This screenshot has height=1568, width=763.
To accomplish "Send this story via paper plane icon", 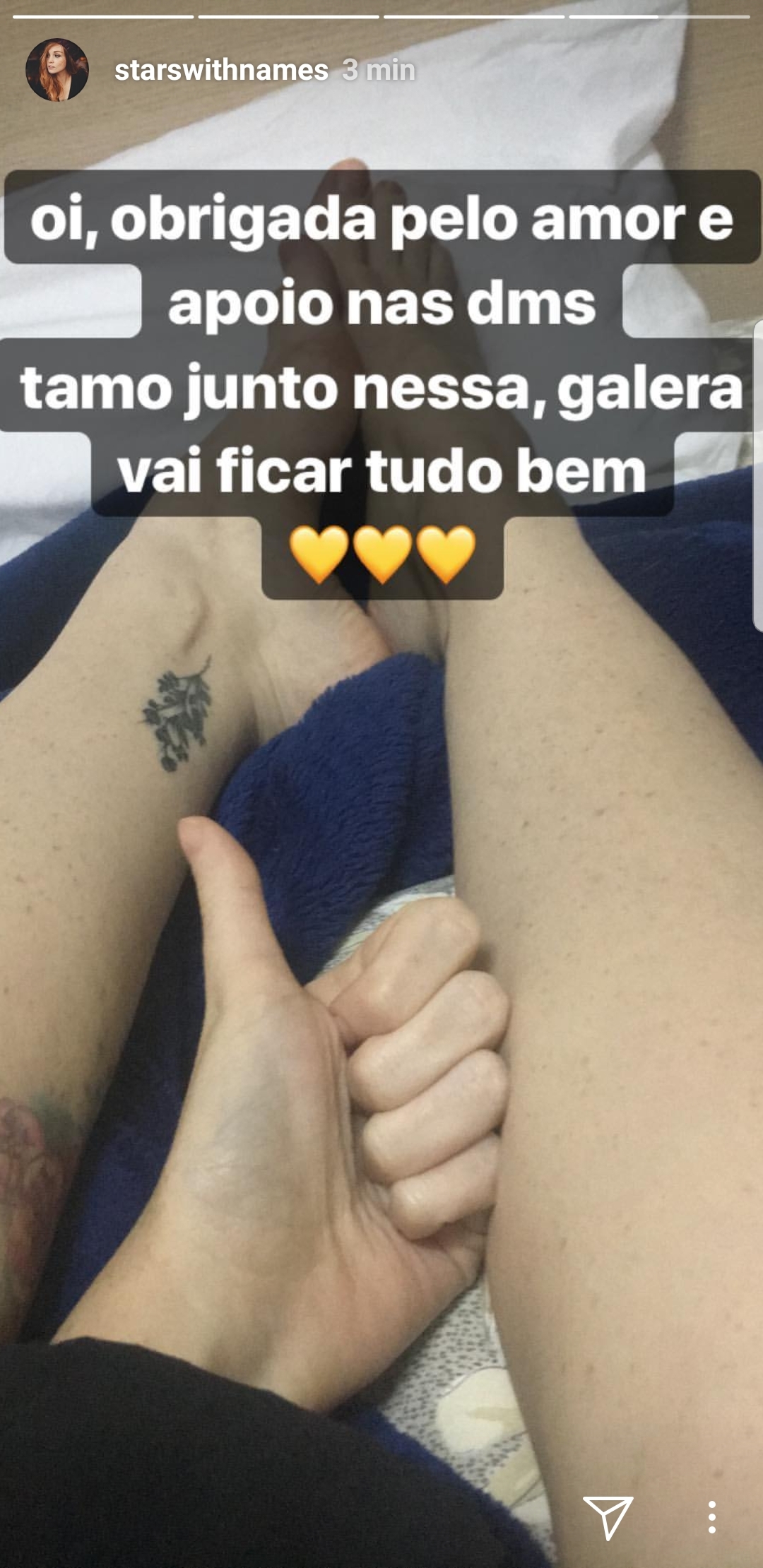I will click(x=608, y=1516).
